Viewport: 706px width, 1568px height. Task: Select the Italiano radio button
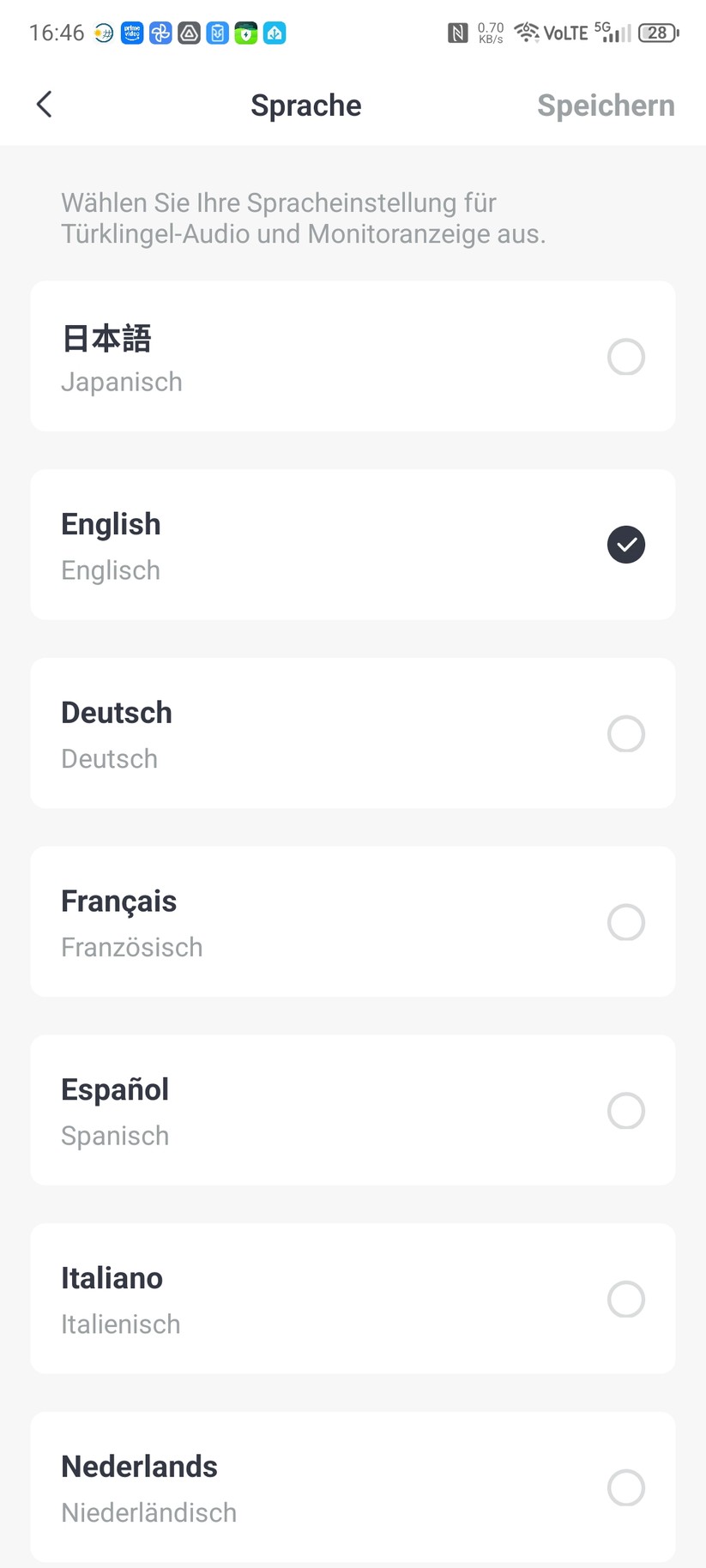tap(626, 1299)
